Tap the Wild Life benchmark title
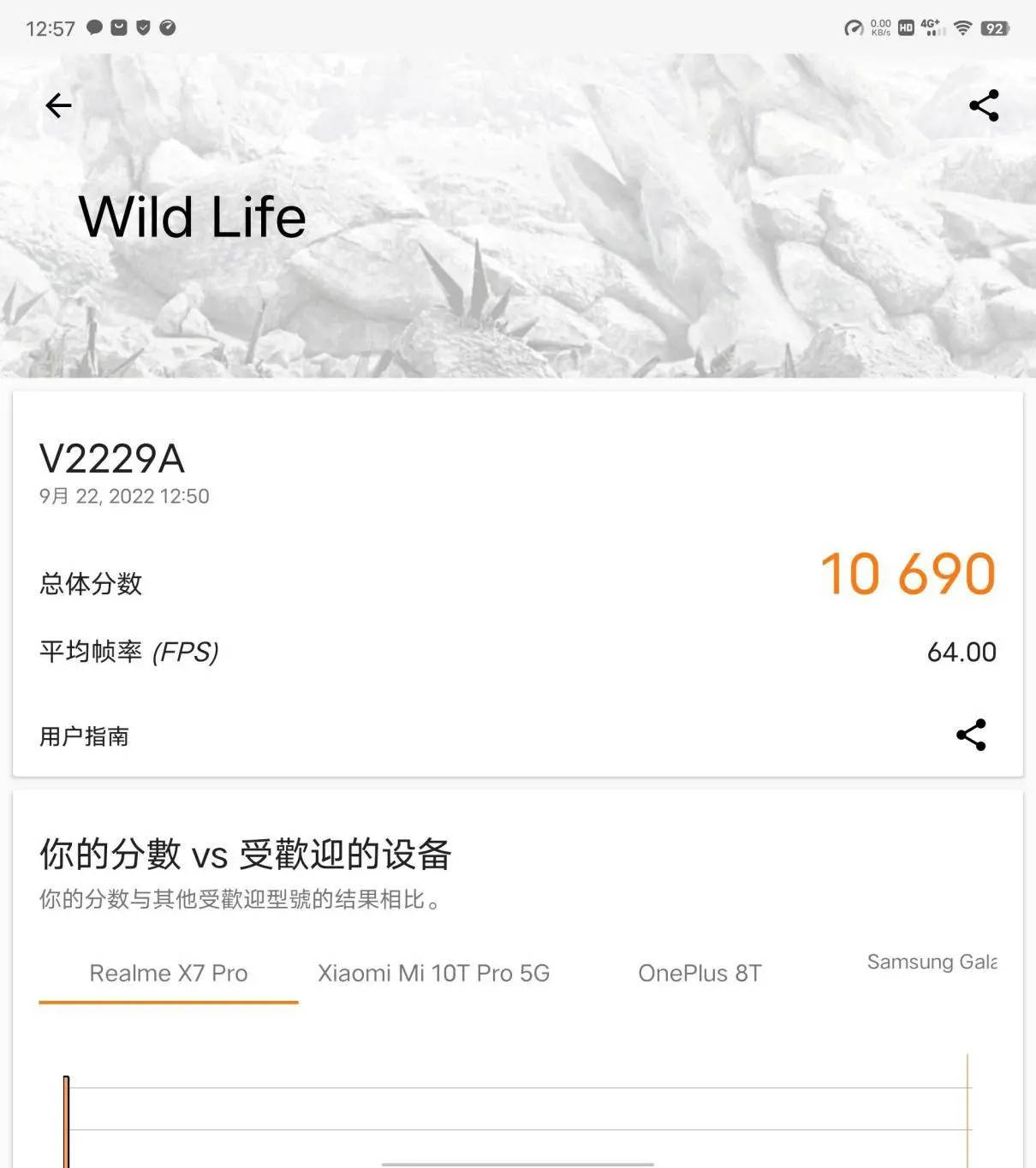The height and width of the screenshot is (1168, 1036). [x=194, y=216]
